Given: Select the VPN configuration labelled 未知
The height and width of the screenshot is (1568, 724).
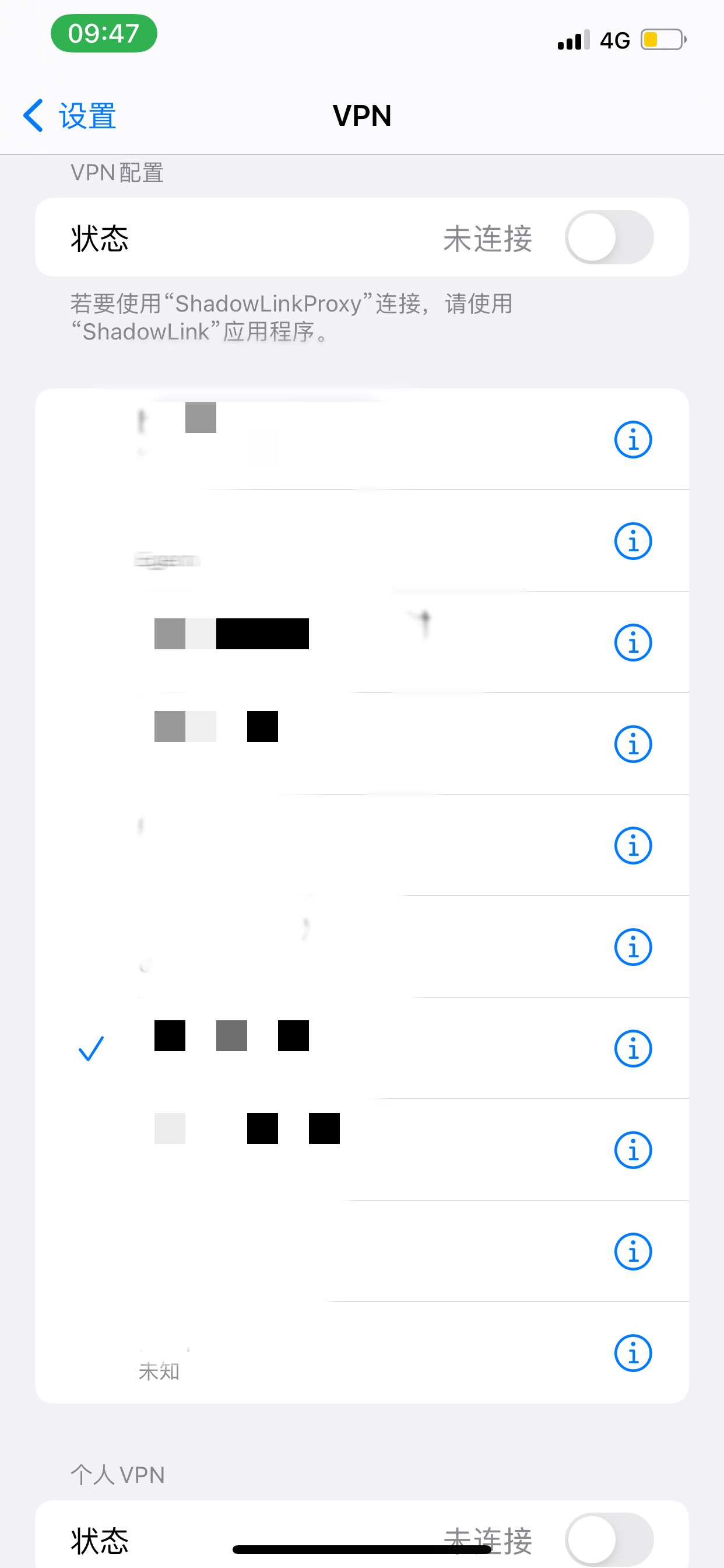Looking at the screenshot, I should 304,1354.
